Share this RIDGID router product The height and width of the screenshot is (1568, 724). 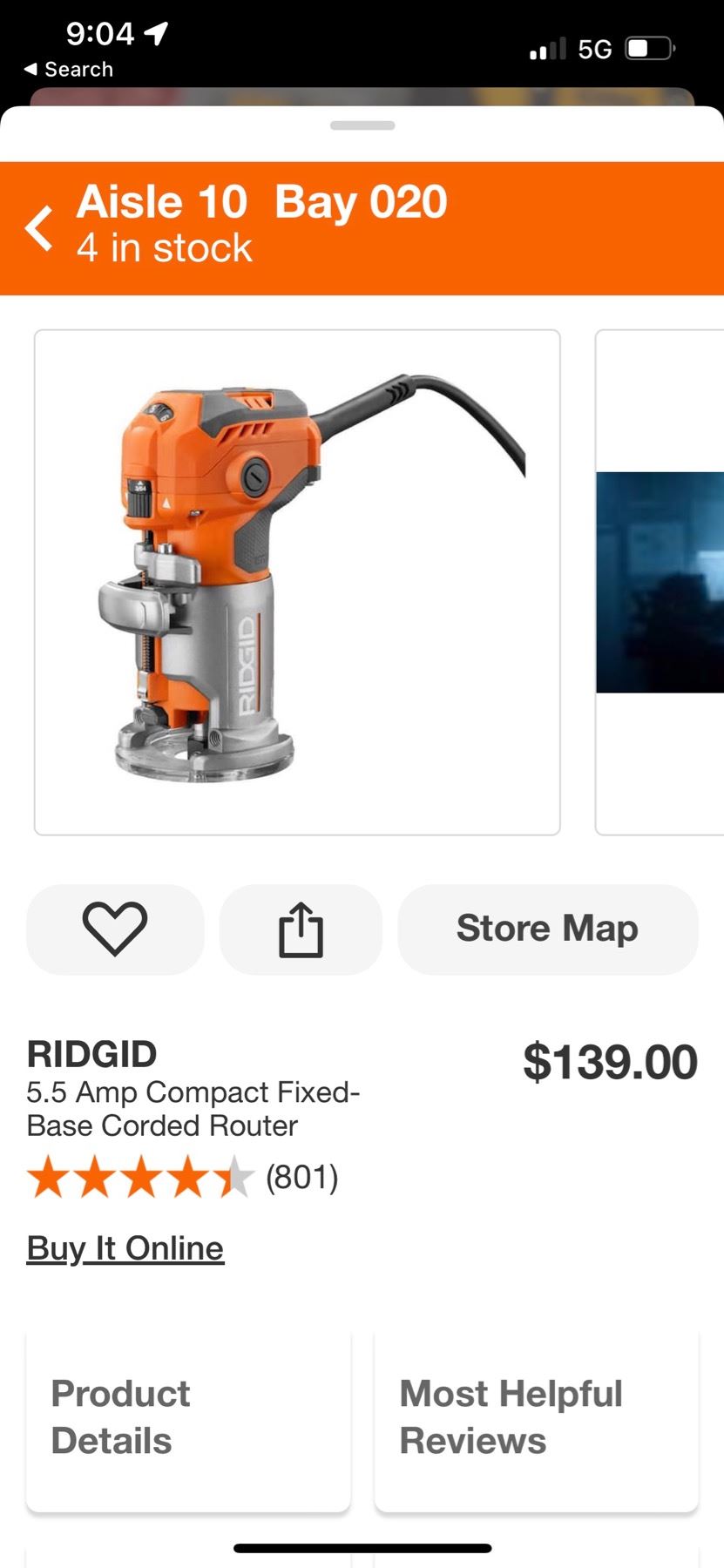(301, 929)
